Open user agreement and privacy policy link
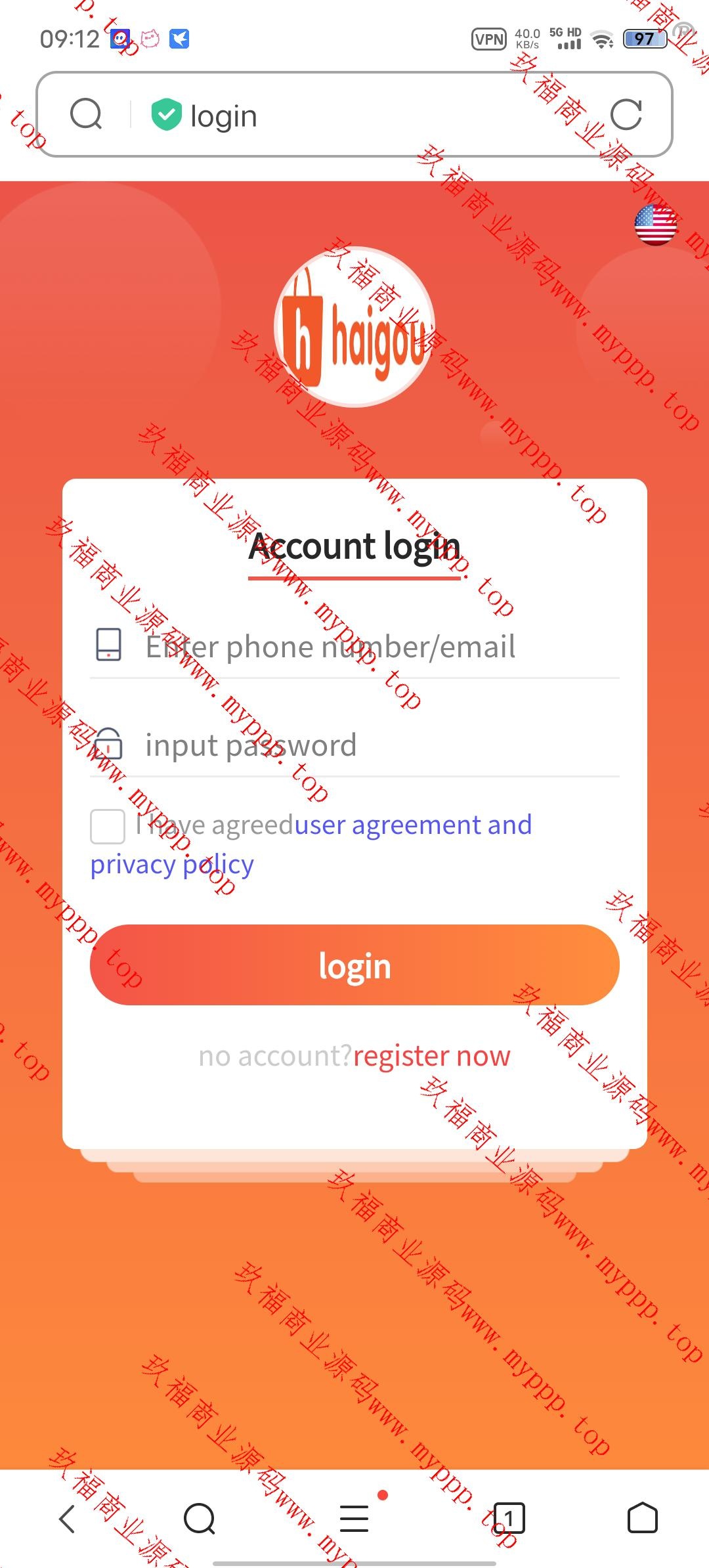Image resolution: width=709 pixels, height=1568 pixels. point(412,825)
